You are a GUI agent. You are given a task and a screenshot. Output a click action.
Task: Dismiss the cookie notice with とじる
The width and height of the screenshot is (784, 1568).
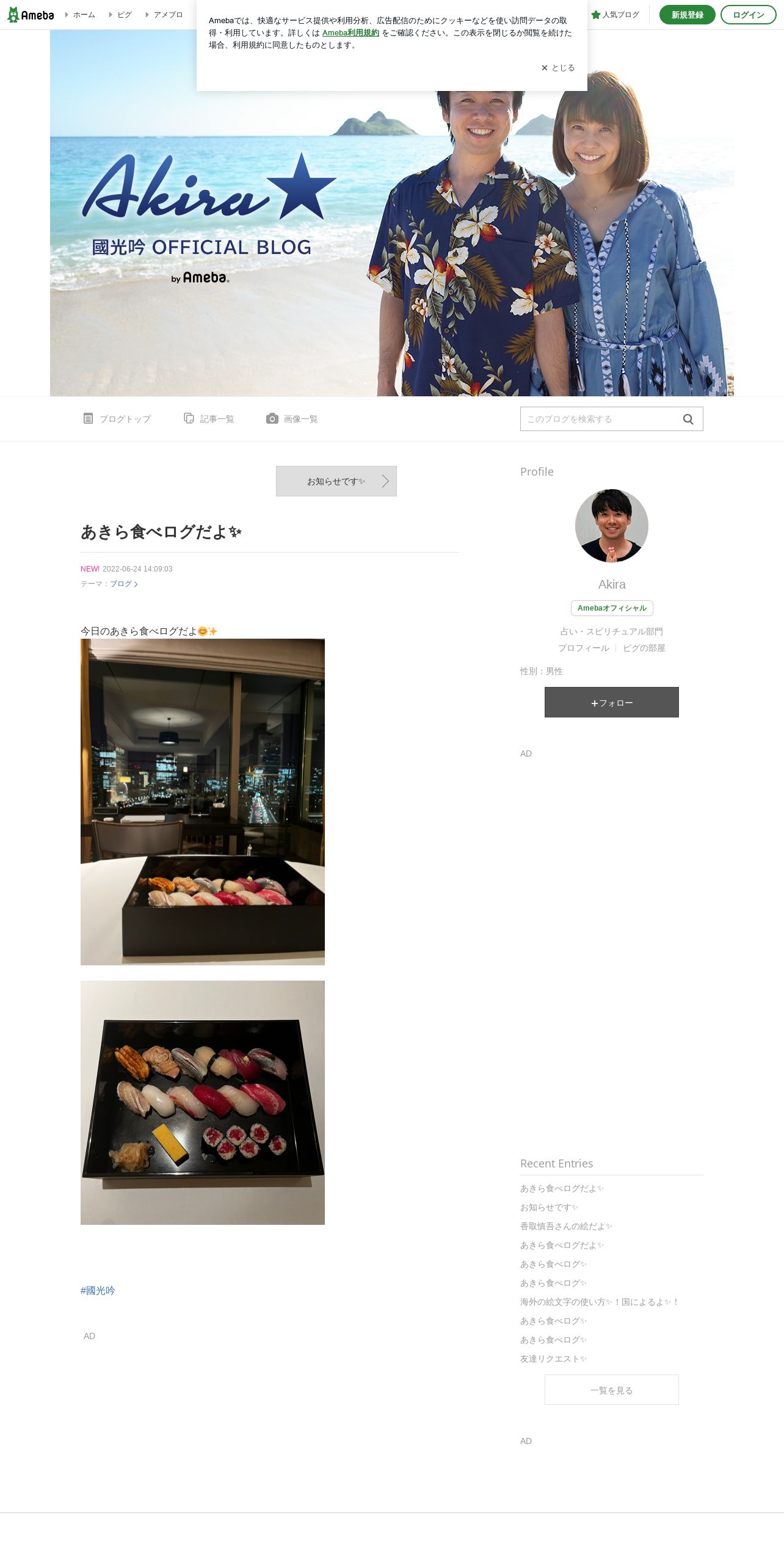coord(558,68)
